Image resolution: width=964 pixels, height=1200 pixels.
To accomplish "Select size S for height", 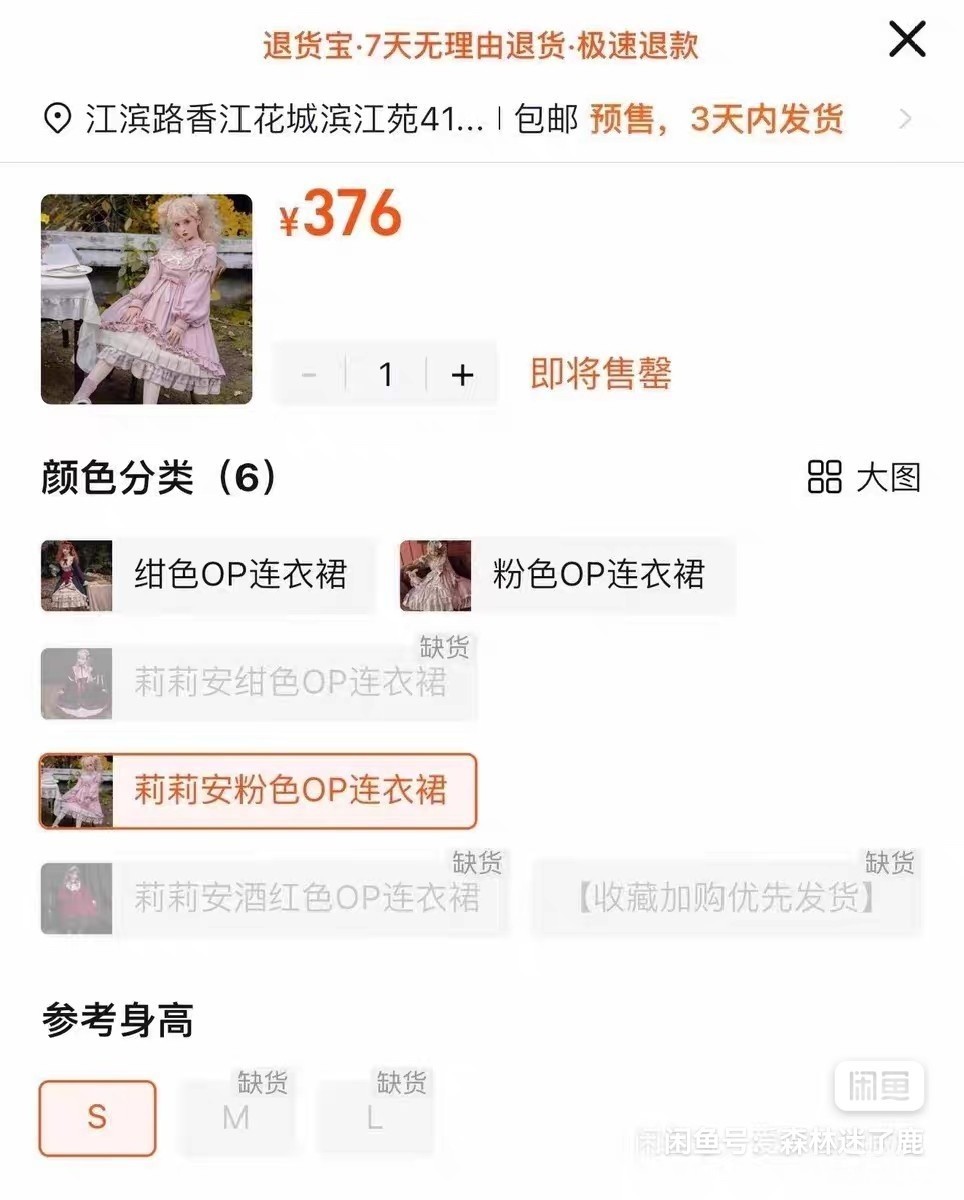I will click(x=97, y=1117).
